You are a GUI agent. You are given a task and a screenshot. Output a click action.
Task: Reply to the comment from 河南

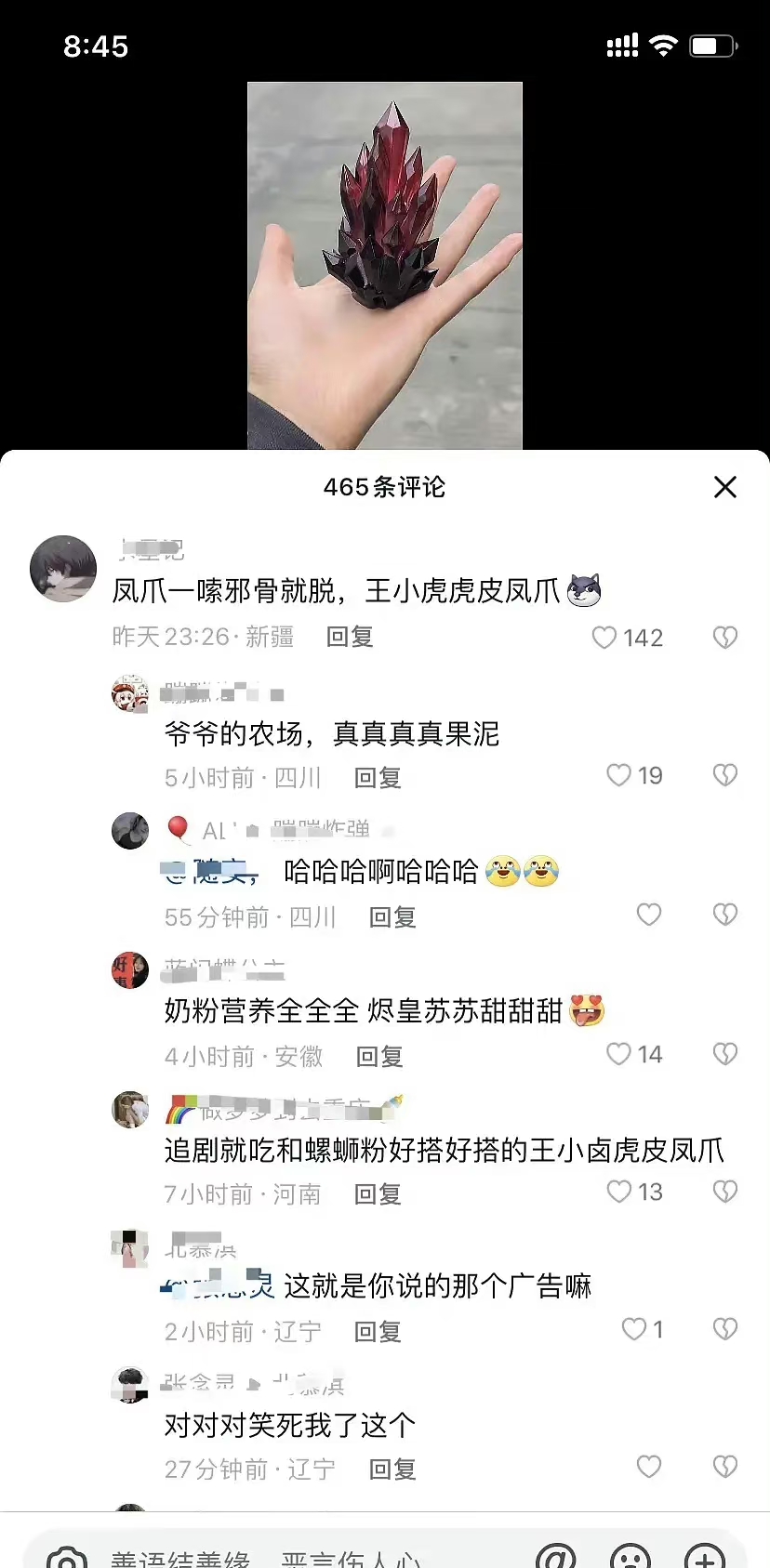378,1194
